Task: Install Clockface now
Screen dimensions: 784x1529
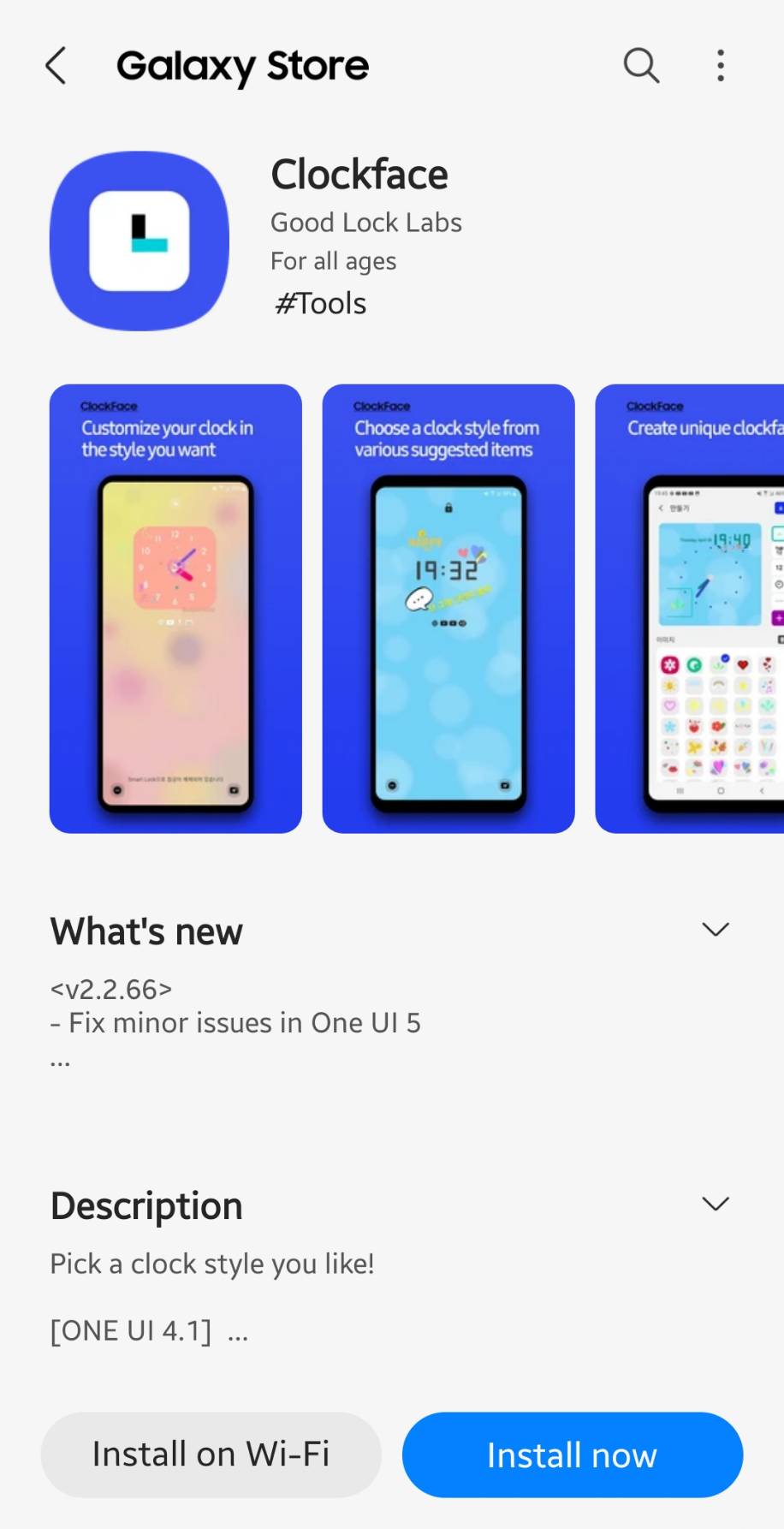Action: tap(573, 1455)
